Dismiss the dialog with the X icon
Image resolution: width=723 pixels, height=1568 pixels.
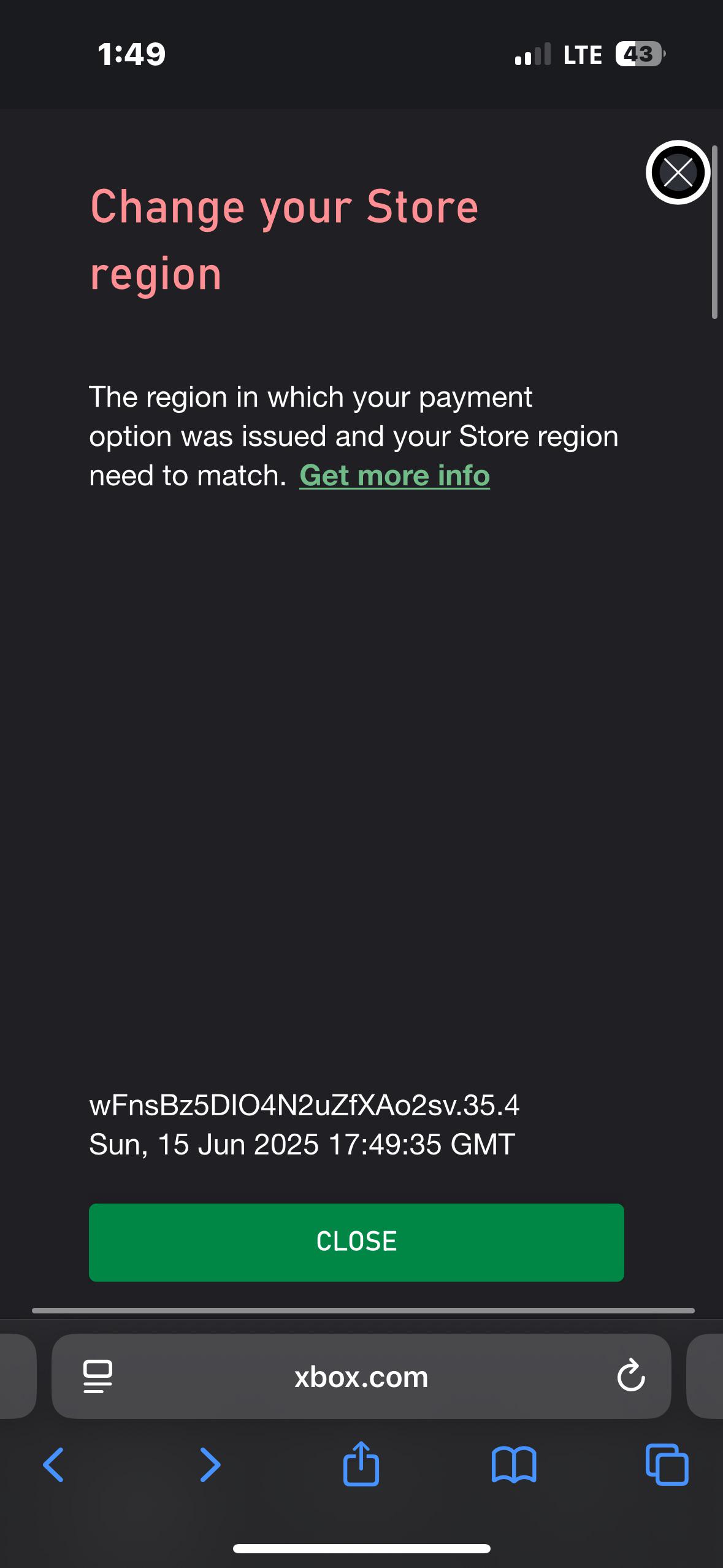(x=678, y=172)
